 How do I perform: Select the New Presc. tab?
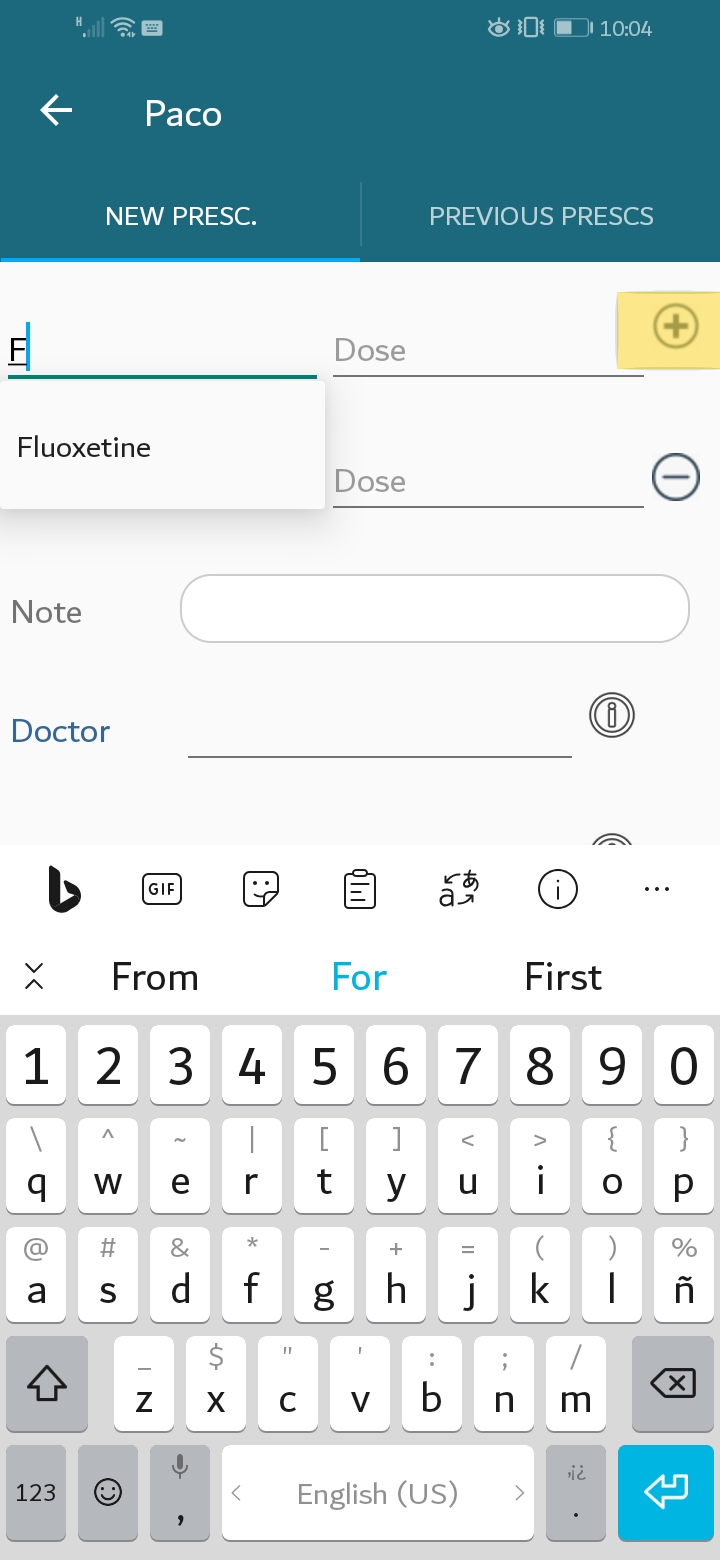click(181, 216)
